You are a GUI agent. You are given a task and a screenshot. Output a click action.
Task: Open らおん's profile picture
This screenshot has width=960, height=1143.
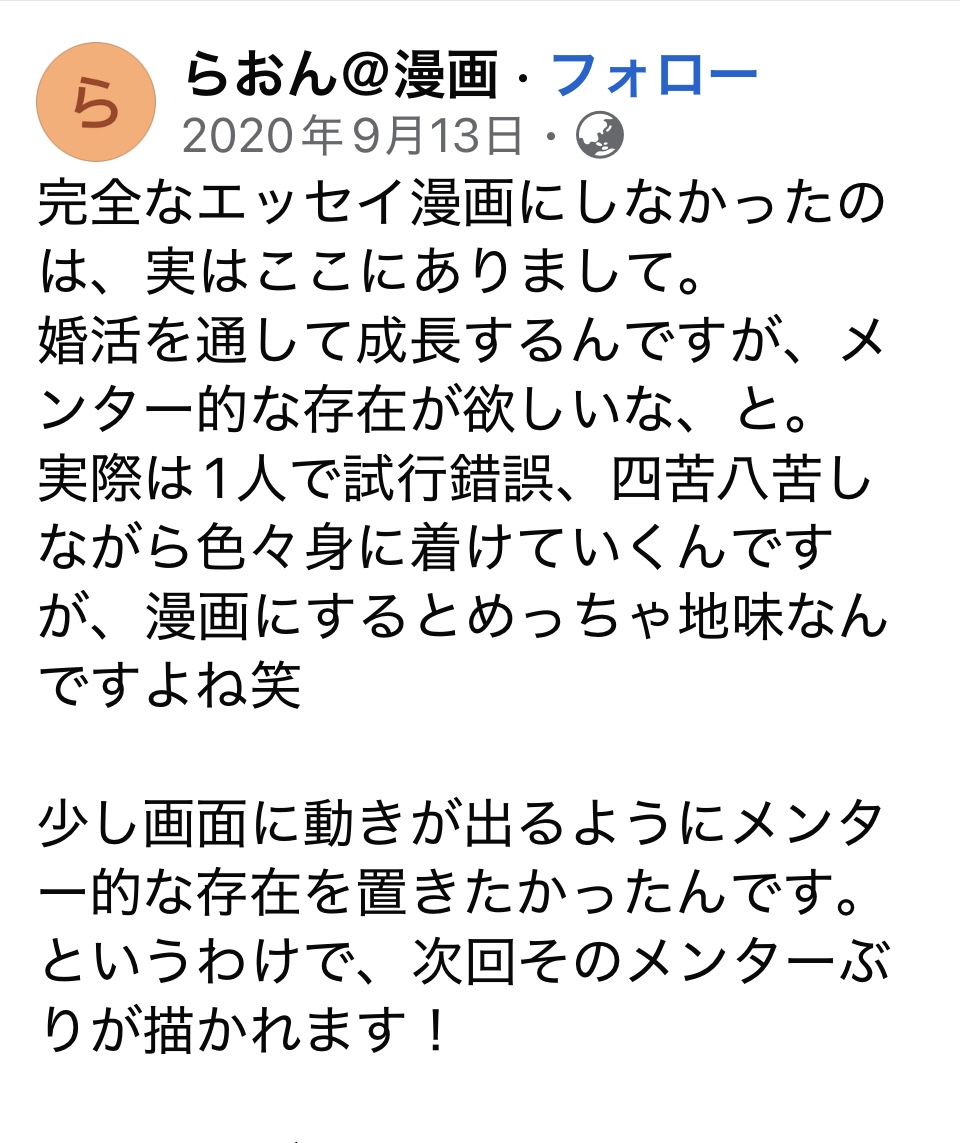point(96,102)
